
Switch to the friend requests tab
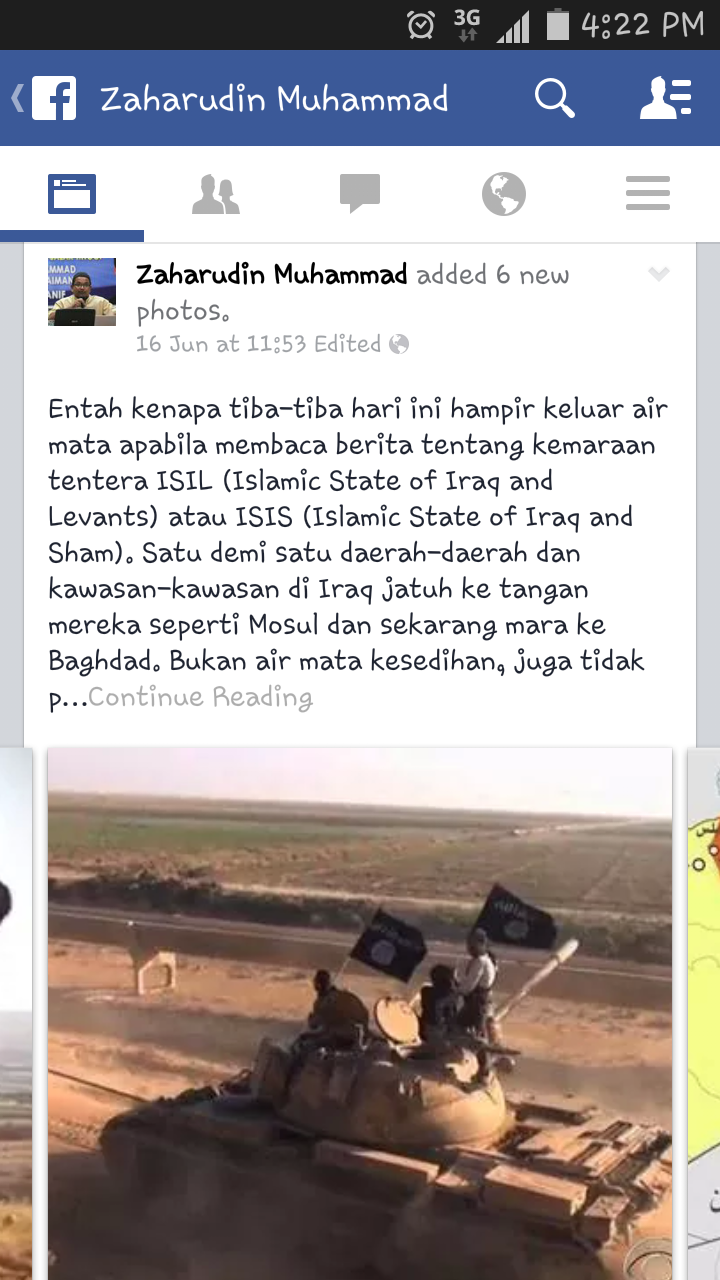pos(216,194)
